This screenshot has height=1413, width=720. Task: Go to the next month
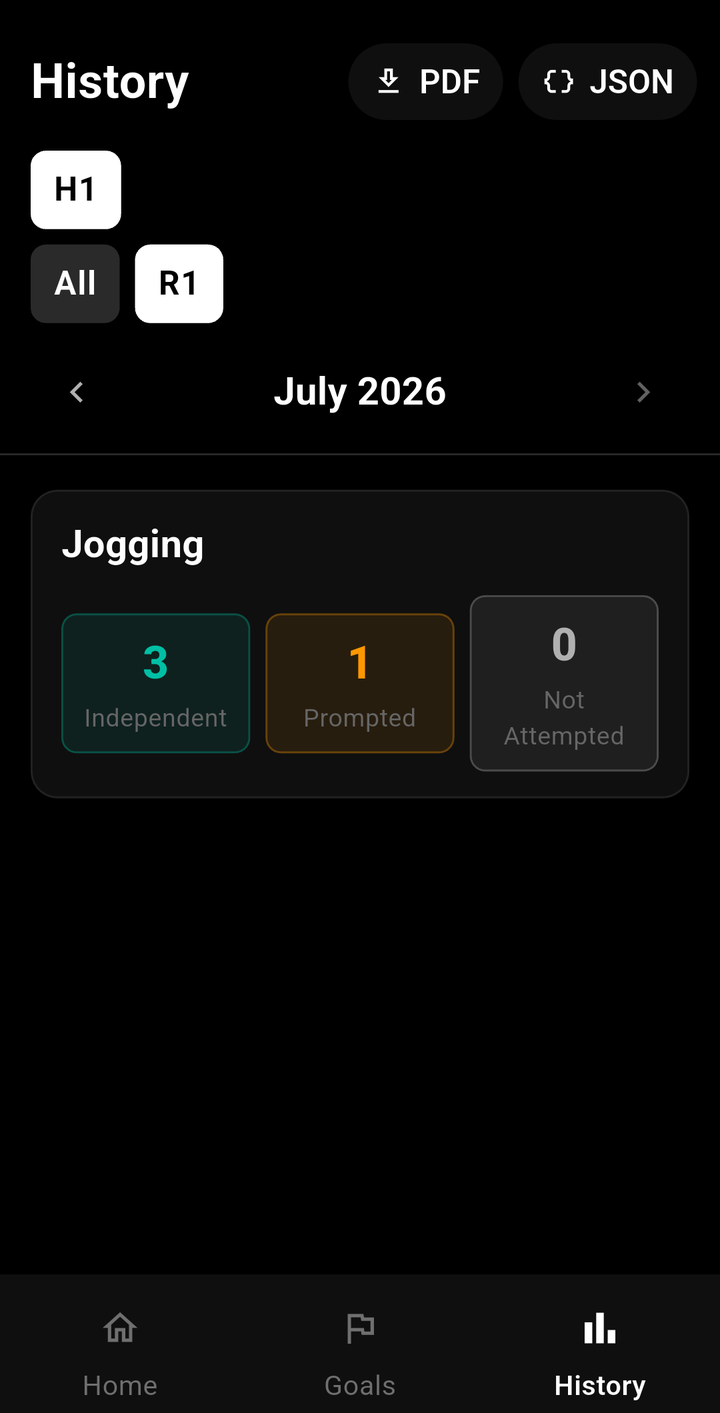pyautogui.click(x=643, y=392)
